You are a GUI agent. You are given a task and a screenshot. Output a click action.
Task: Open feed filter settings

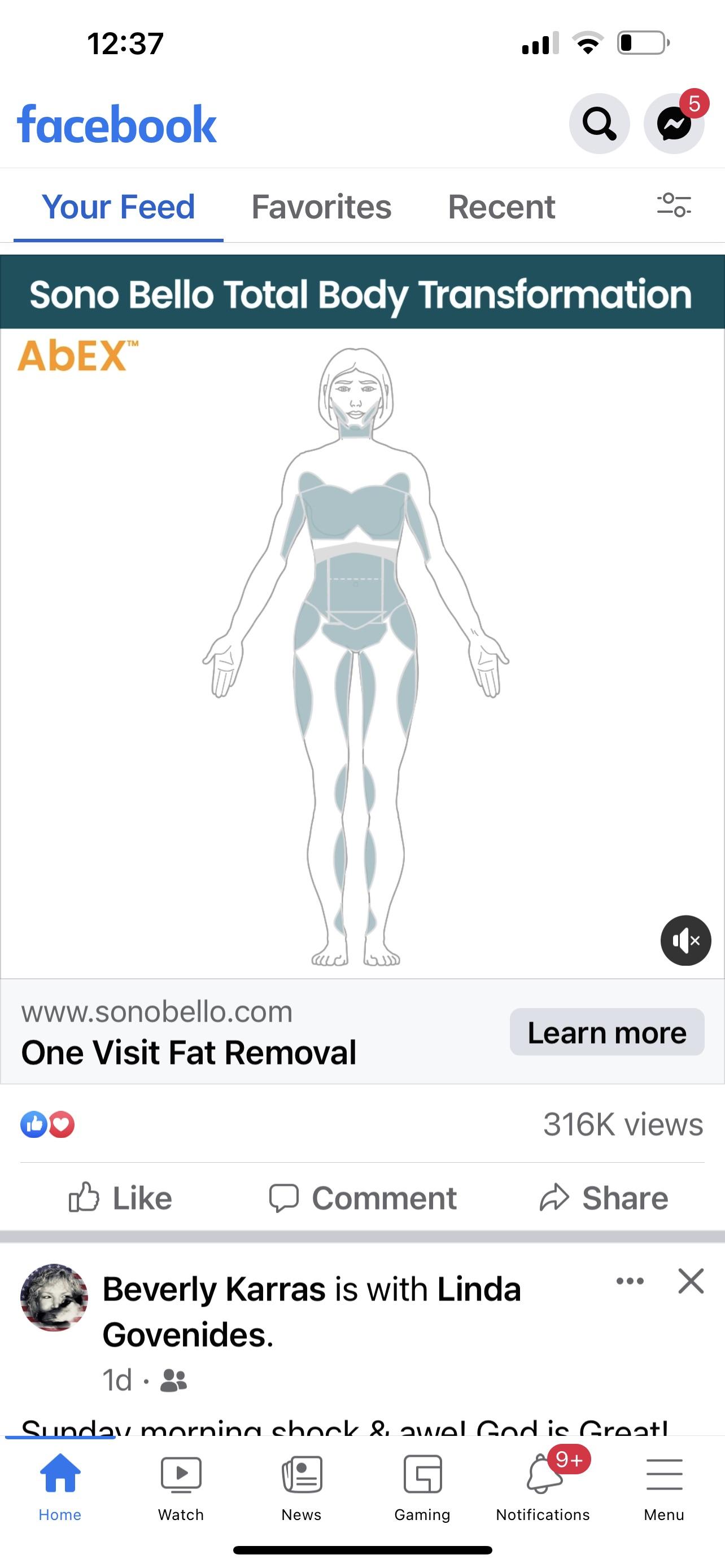(674, 205)
